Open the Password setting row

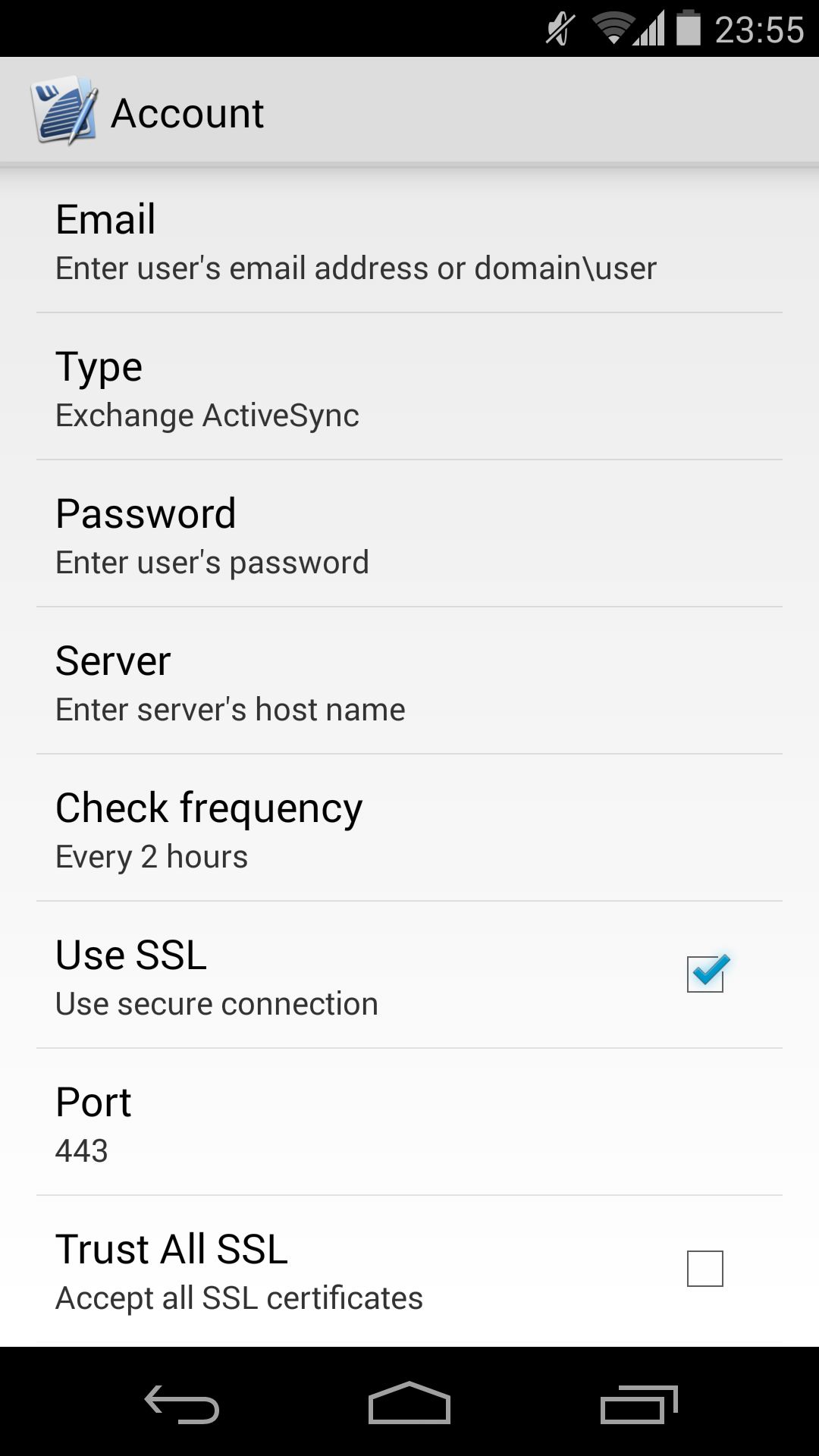coord(409,534)
